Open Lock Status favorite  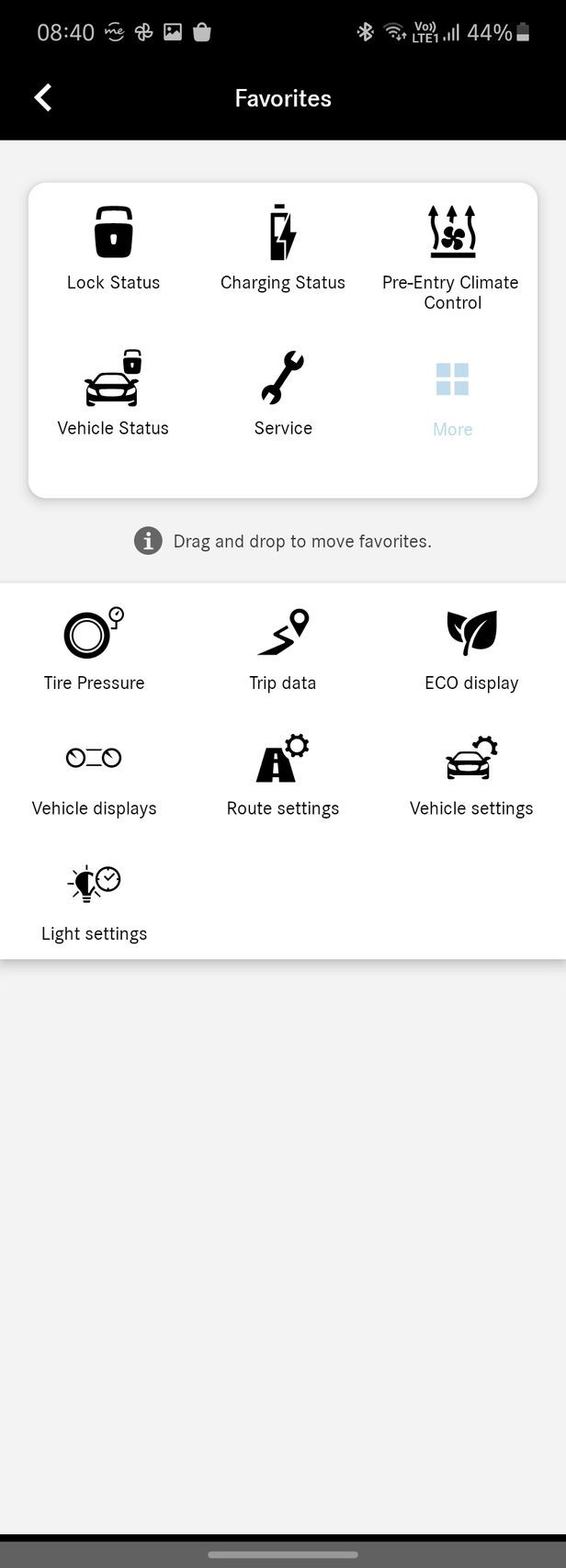[x=113, y=248]
